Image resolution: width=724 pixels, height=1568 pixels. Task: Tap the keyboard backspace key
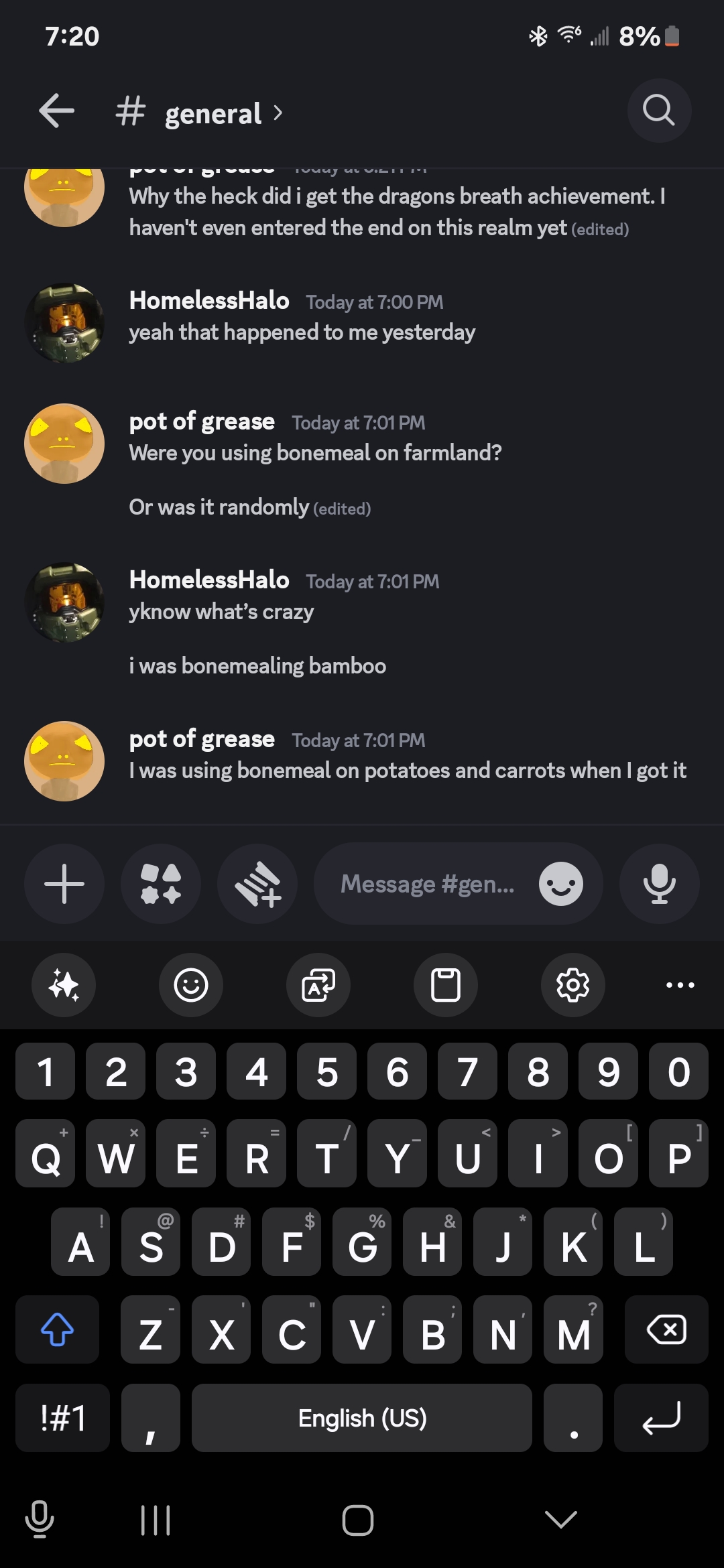tap(666, 1329)
